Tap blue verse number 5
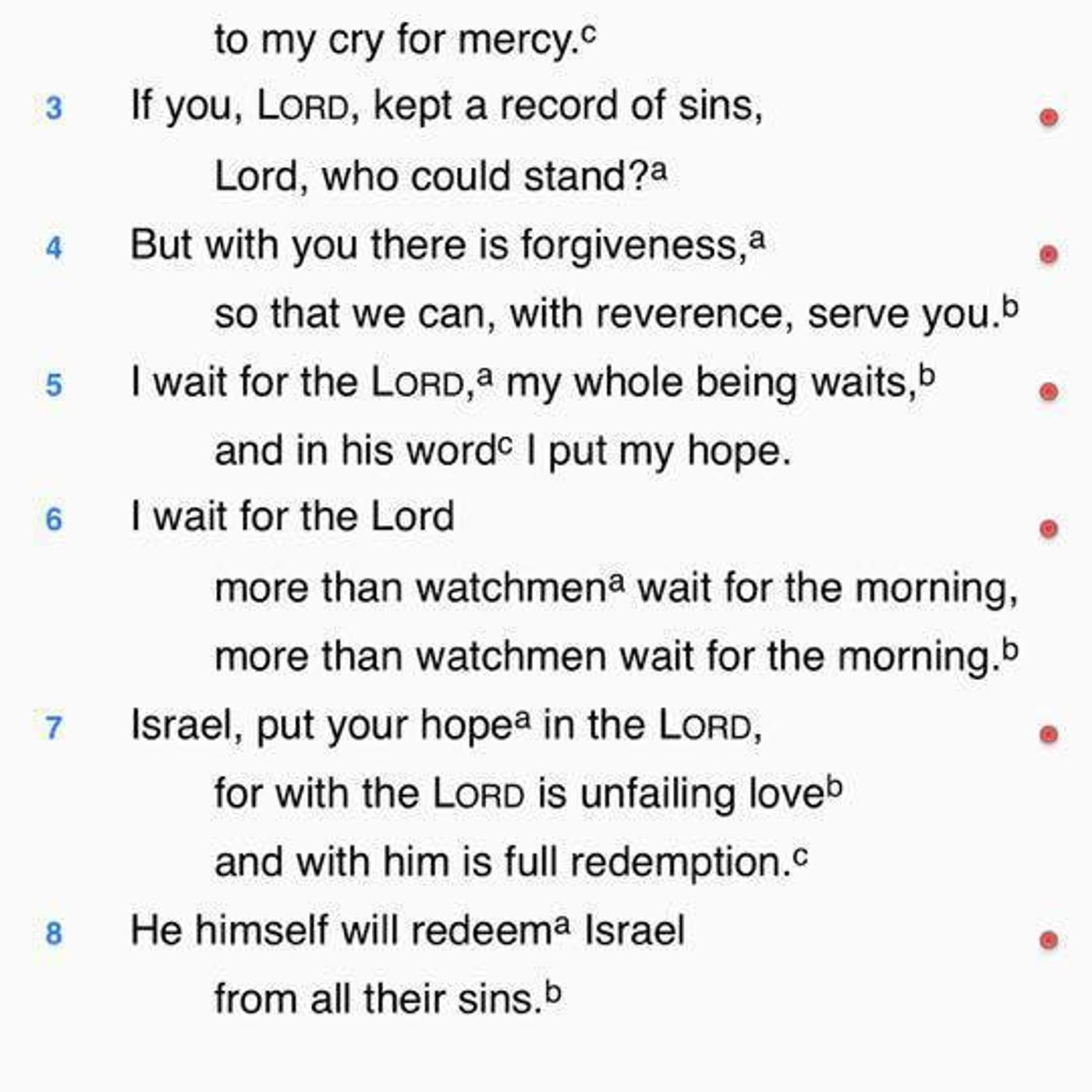1092x1092 pixels. pos(53,385)
